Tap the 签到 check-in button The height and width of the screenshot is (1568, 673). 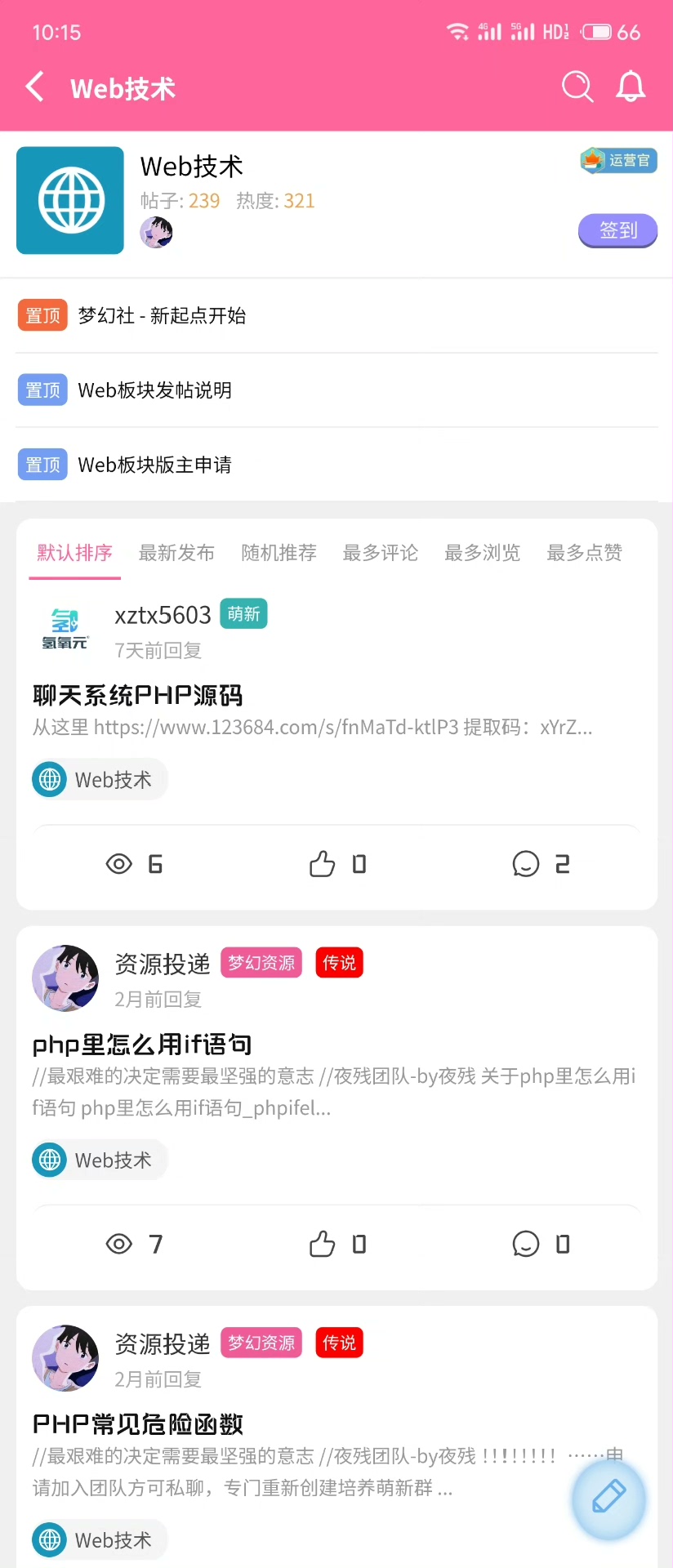[617, 230]
